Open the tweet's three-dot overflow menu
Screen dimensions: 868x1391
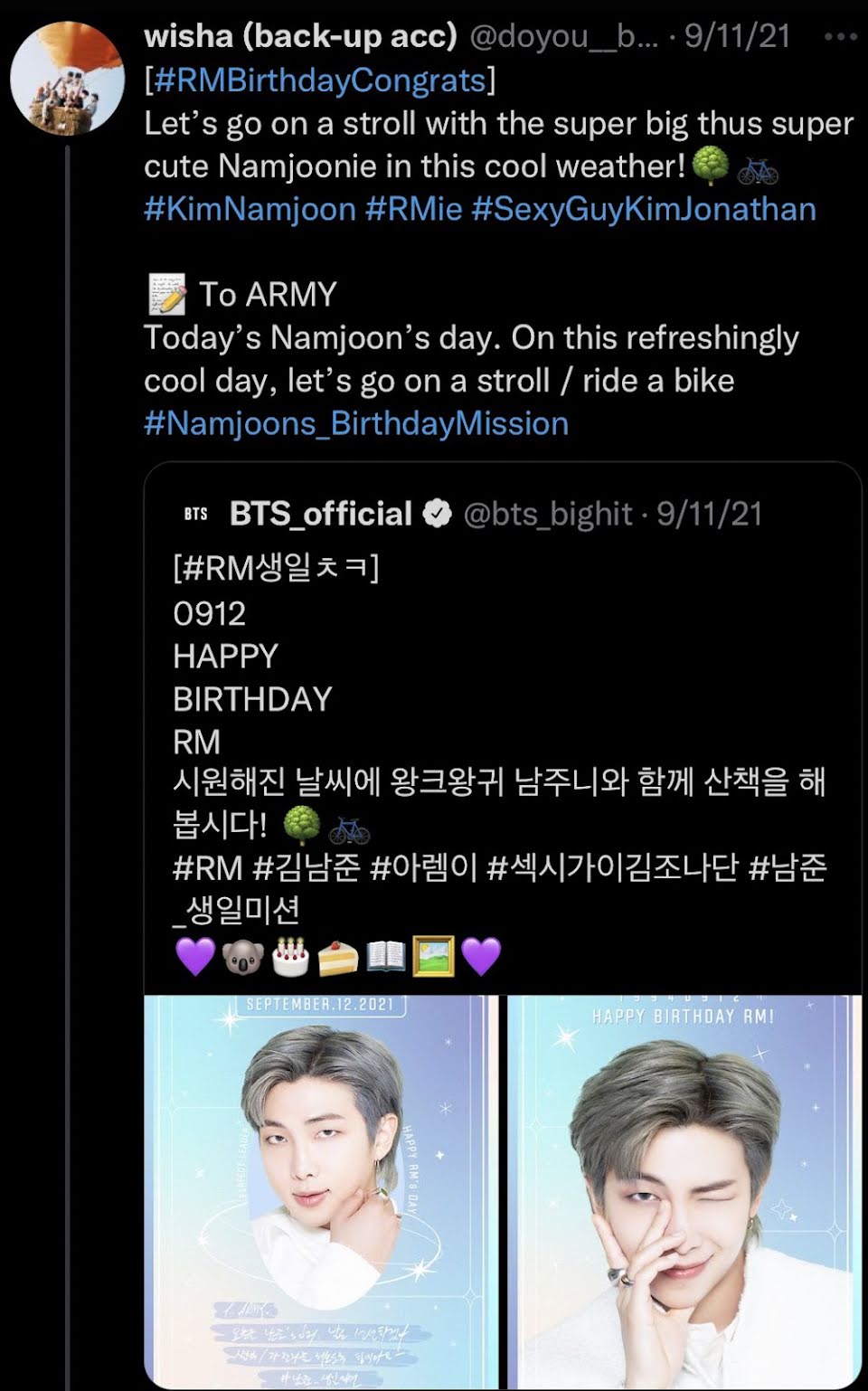[x=841, y=37]
